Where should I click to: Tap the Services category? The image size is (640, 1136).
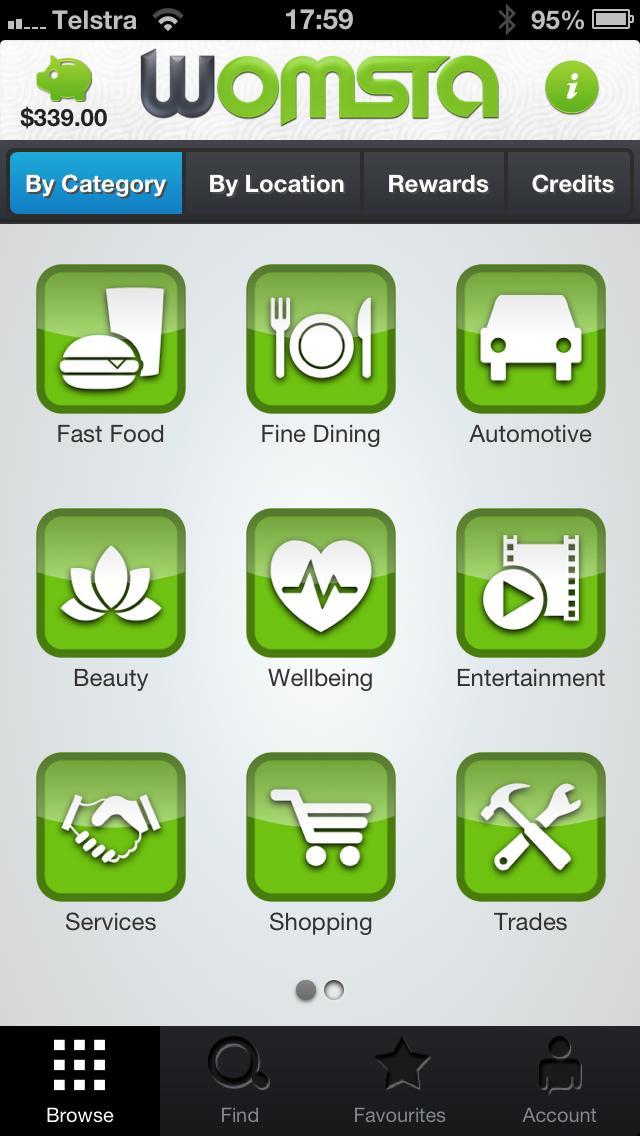coord(111,827)
